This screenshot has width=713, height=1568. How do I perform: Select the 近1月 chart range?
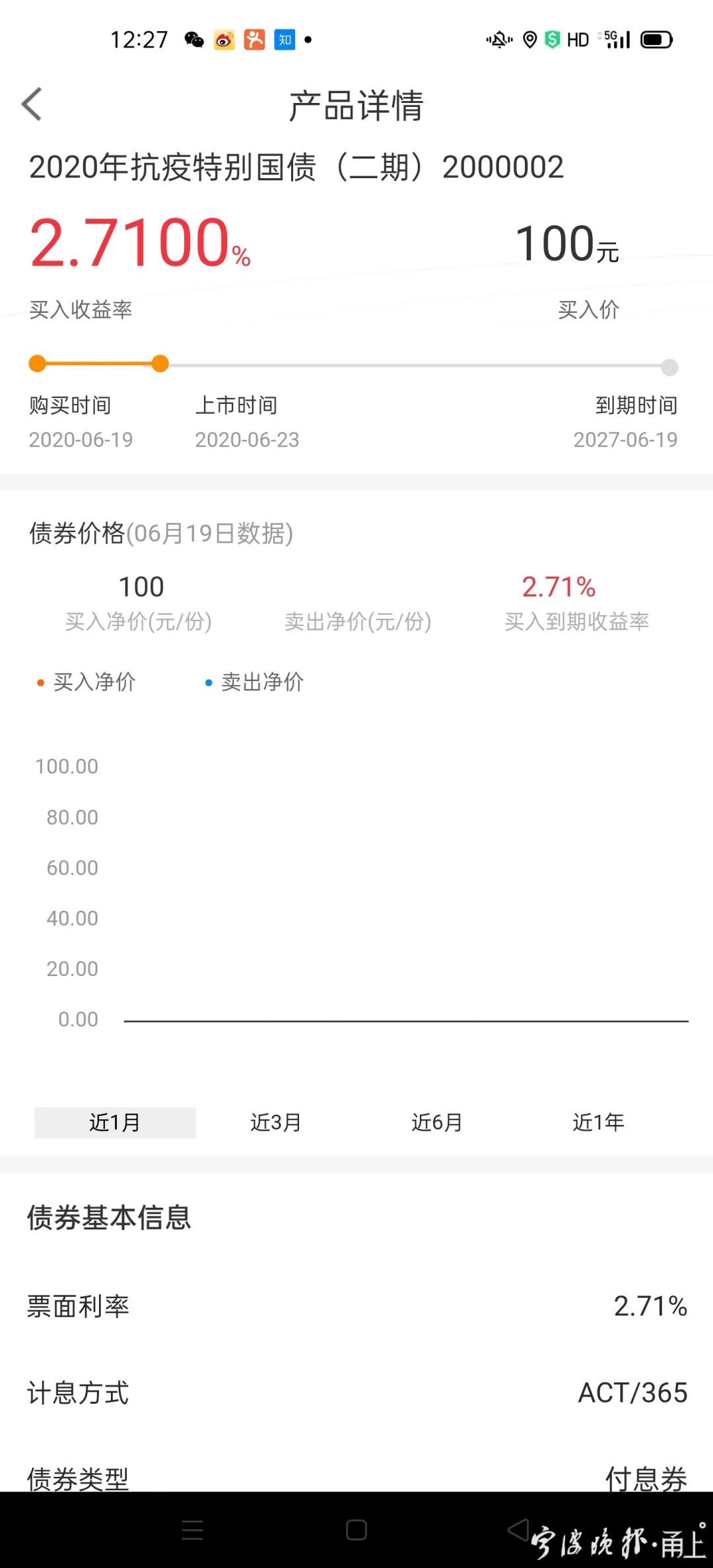coord(115,1122)
